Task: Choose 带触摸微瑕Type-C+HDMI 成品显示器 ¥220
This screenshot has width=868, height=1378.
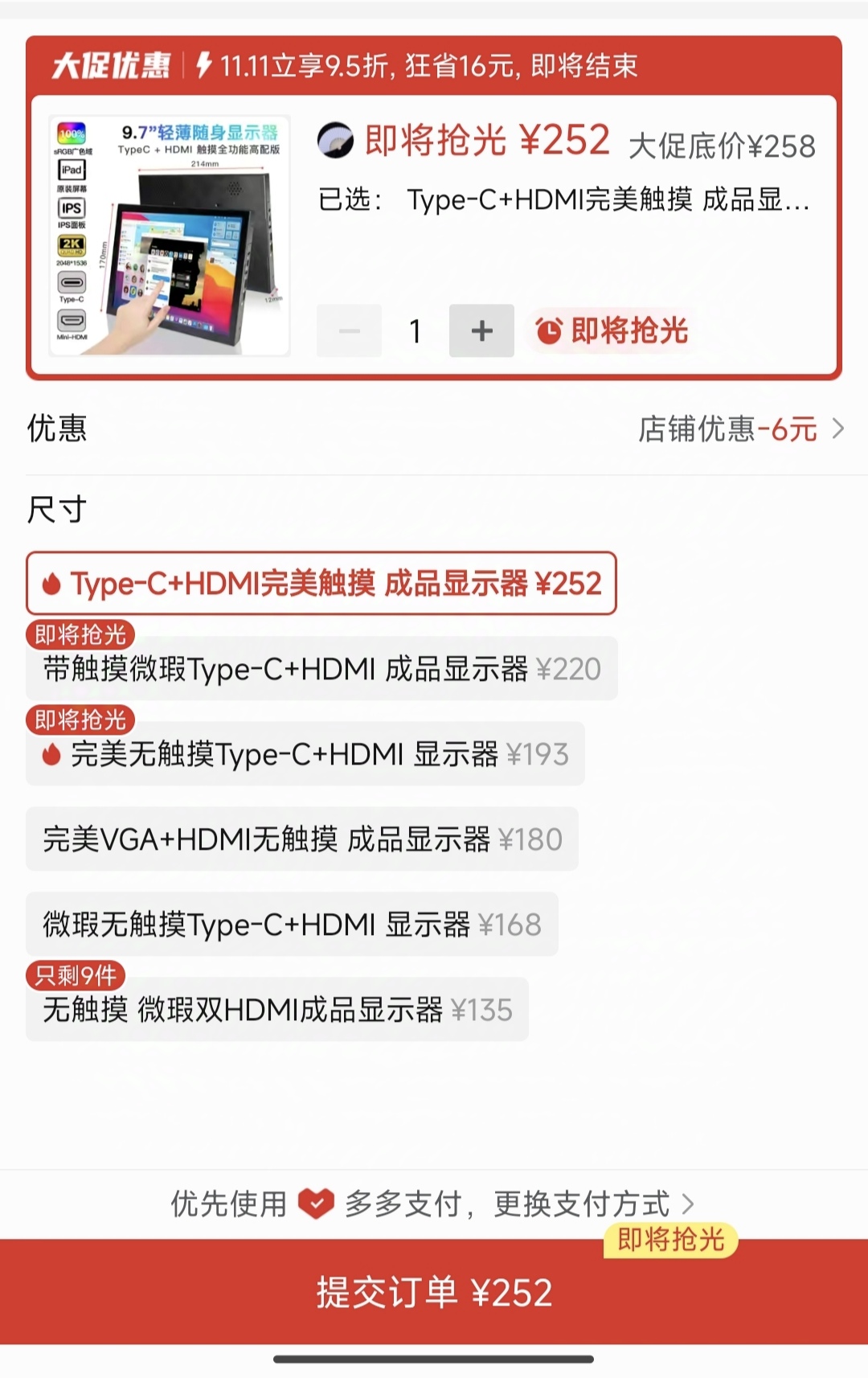Action: 321,669
